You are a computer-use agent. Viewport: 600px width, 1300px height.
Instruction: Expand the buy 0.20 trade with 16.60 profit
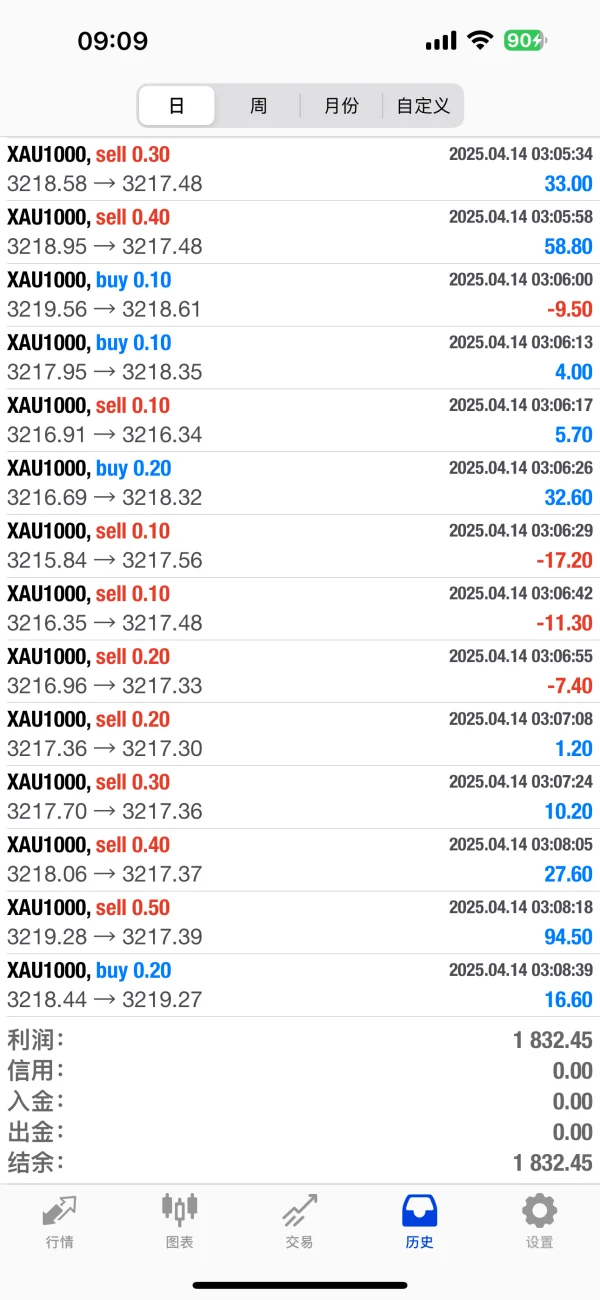point(300,985)
